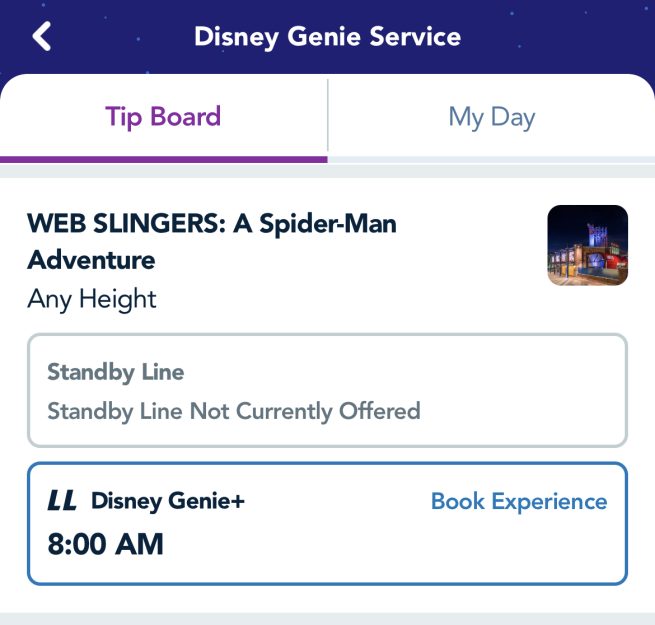Go back using the back arrow
The image size is (655, 625).
coord(42,37)
